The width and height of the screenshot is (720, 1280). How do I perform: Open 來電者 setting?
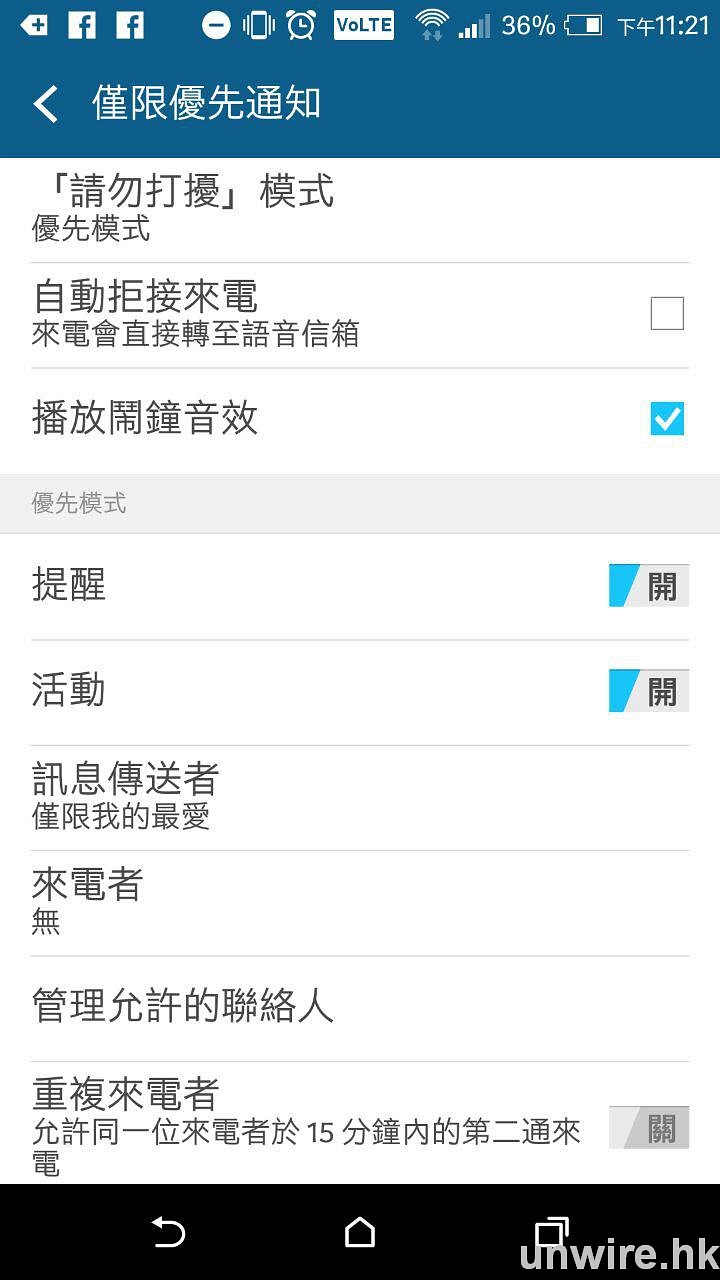(88, 901)
